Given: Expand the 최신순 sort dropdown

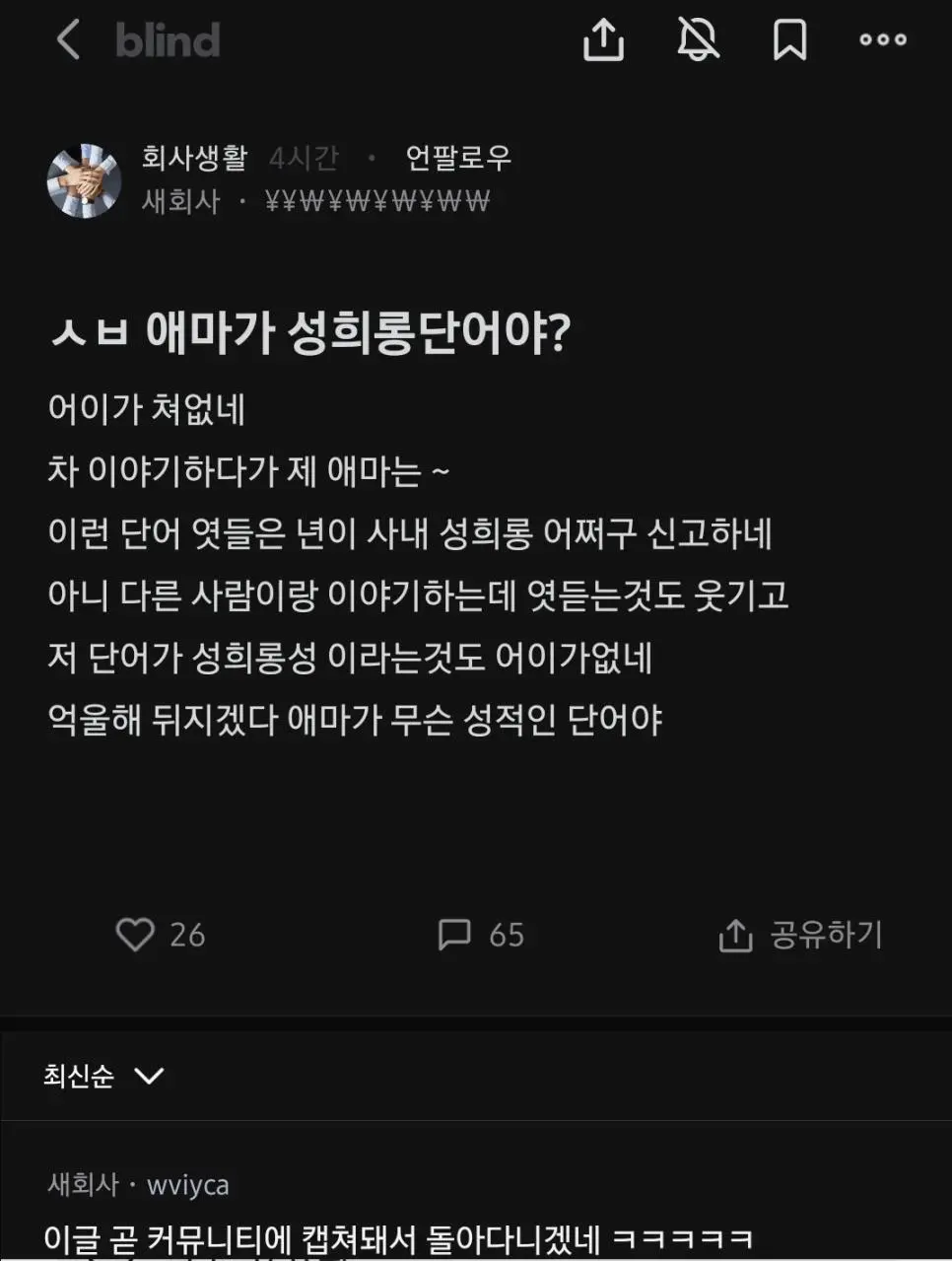Looking at the screenshot, I should tap(103, 1075).
